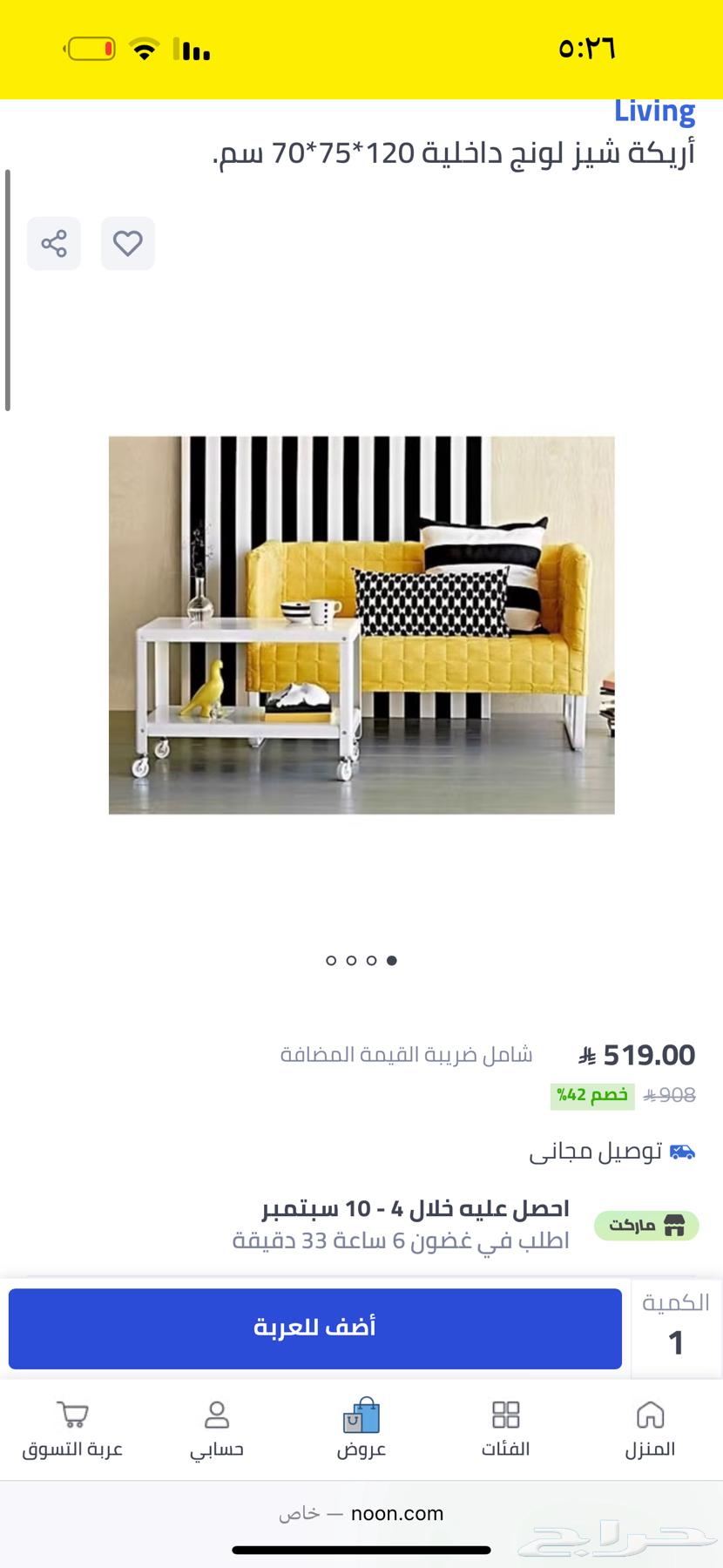Click the free delivery truck icon
723x1568 pixels.
coord(681,1151)
